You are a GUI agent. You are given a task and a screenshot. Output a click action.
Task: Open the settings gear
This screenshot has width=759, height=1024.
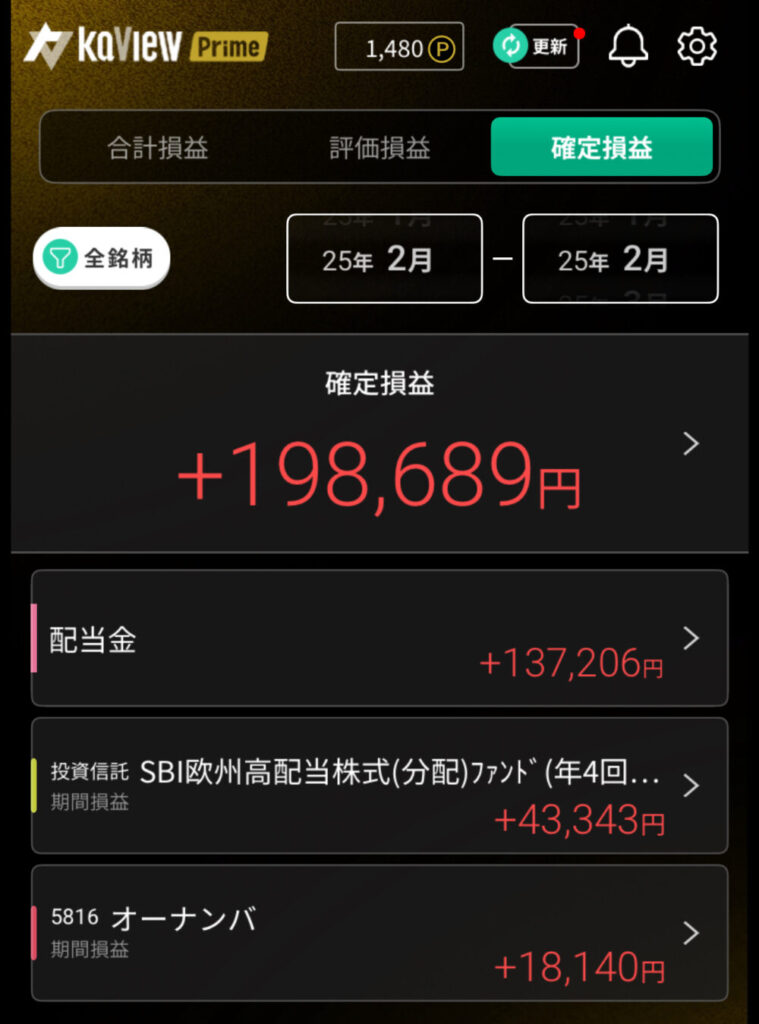point(697,46)
